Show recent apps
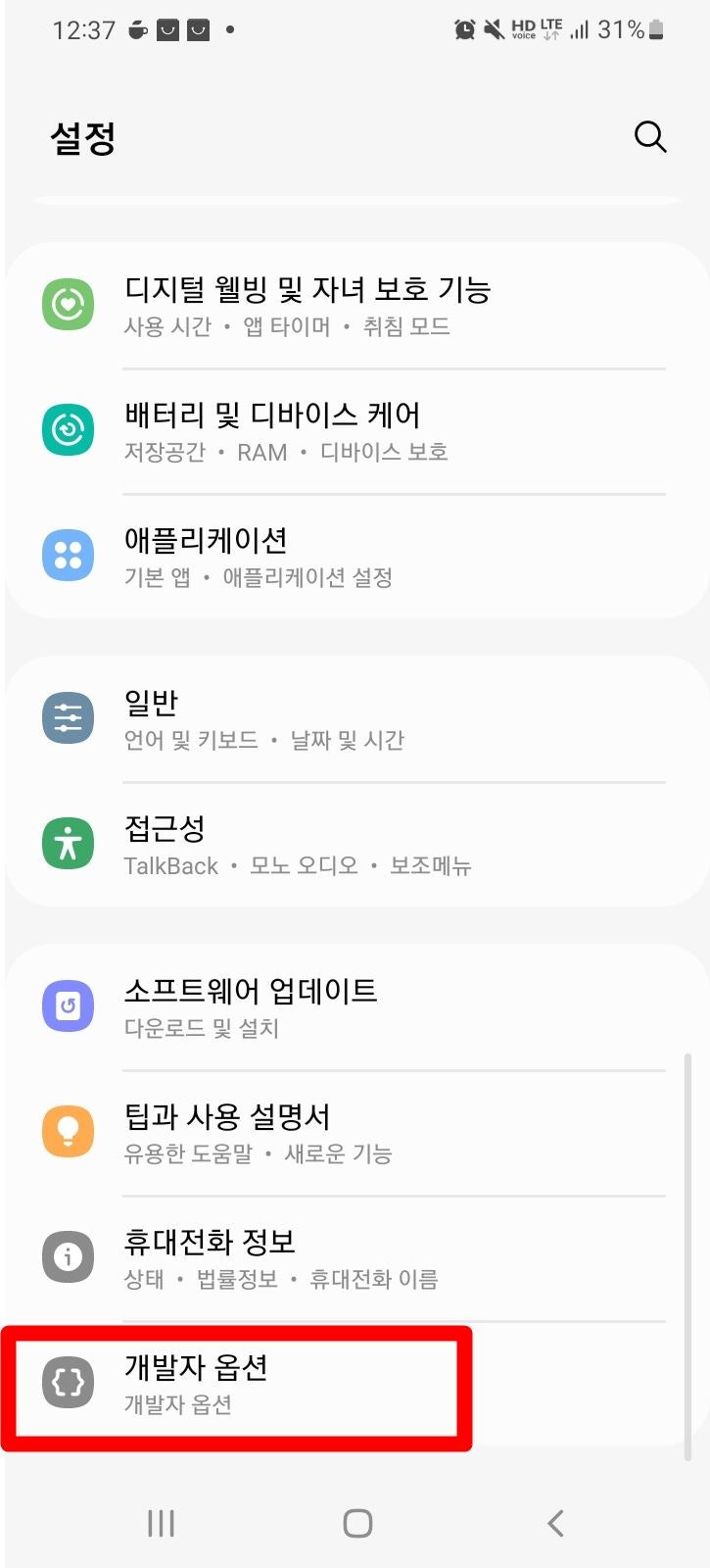 [x=161, y=1523]
